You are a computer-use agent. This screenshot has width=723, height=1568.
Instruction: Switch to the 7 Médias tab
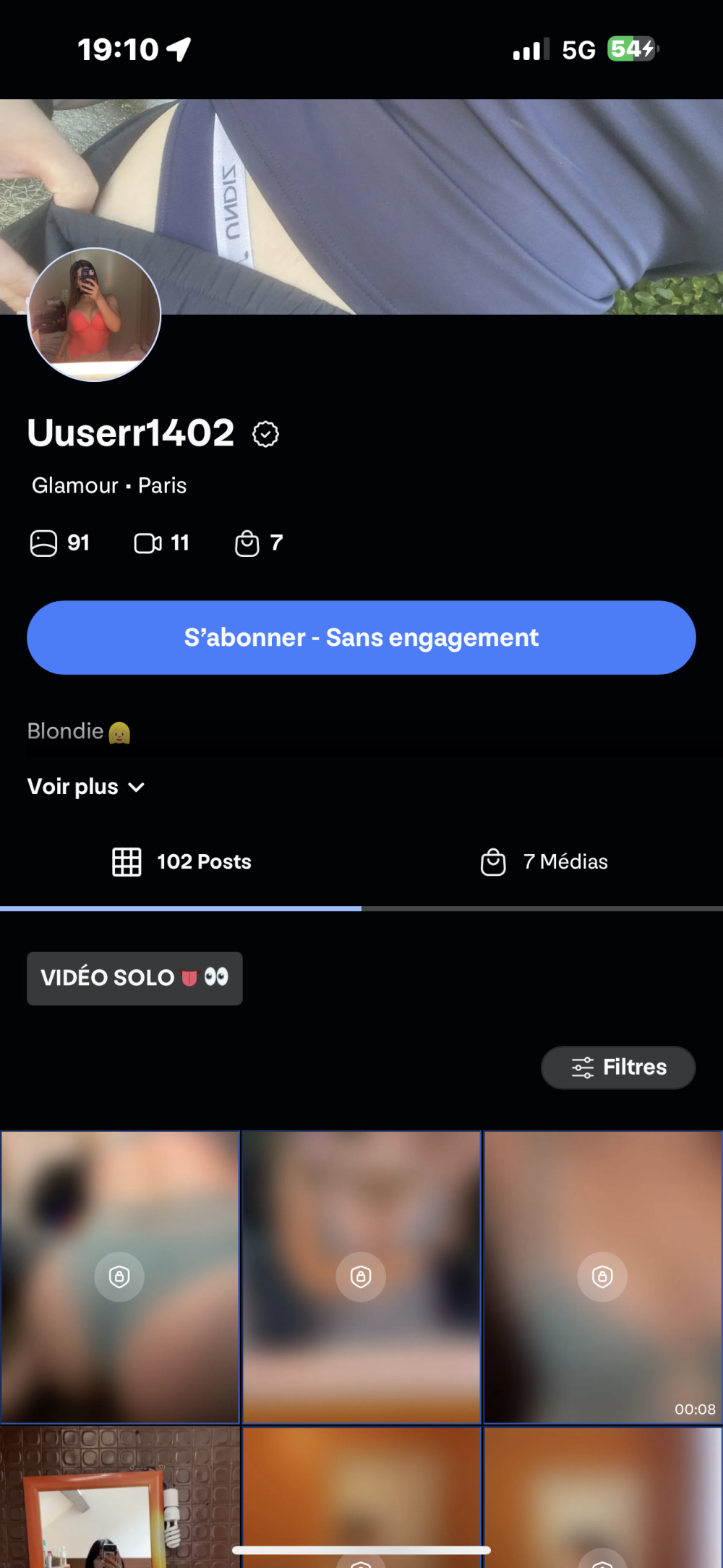tap(544, 861)
